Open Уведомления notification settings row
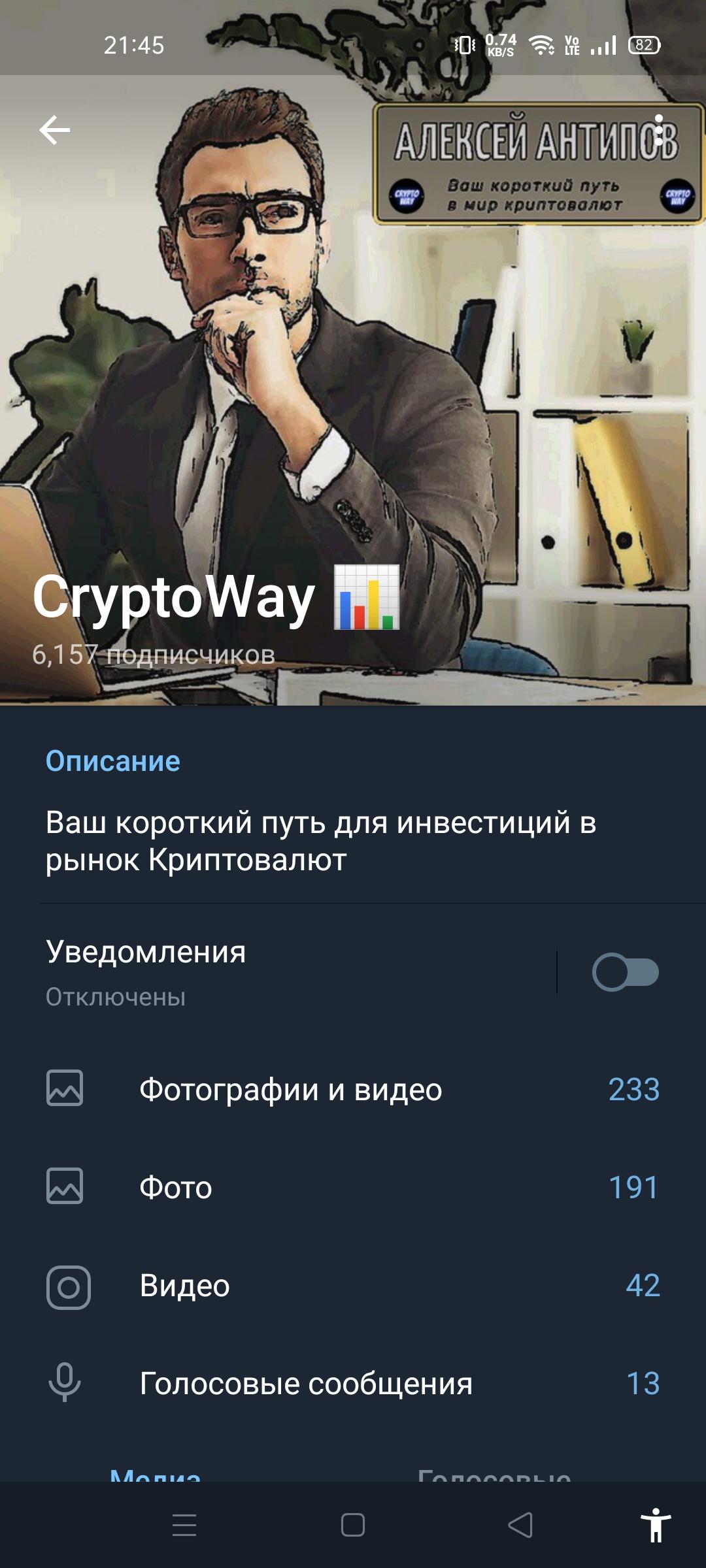 (261, 972)
